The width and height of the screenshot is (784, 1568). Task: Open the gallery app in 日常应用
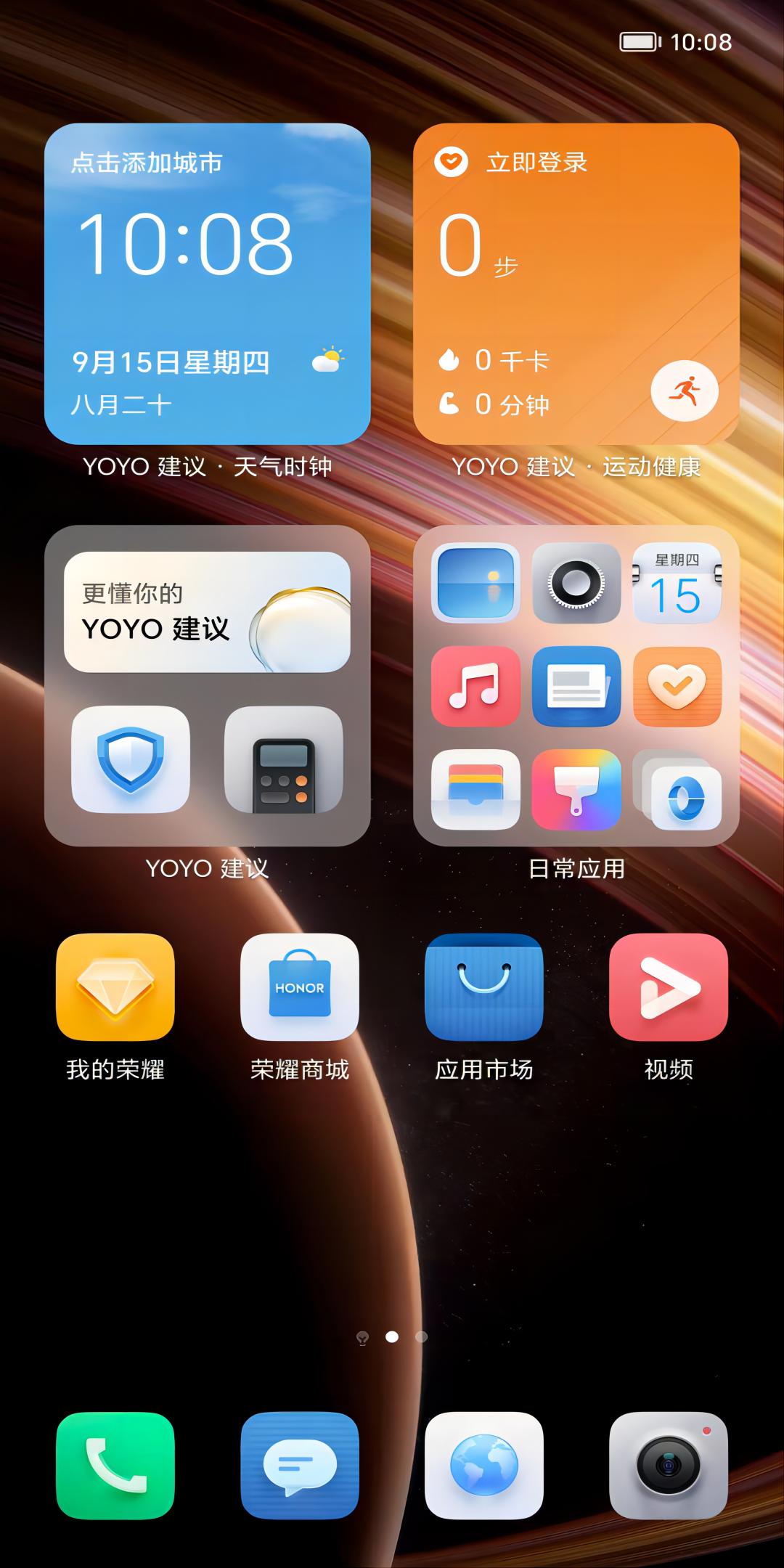(x=475, y=583)
